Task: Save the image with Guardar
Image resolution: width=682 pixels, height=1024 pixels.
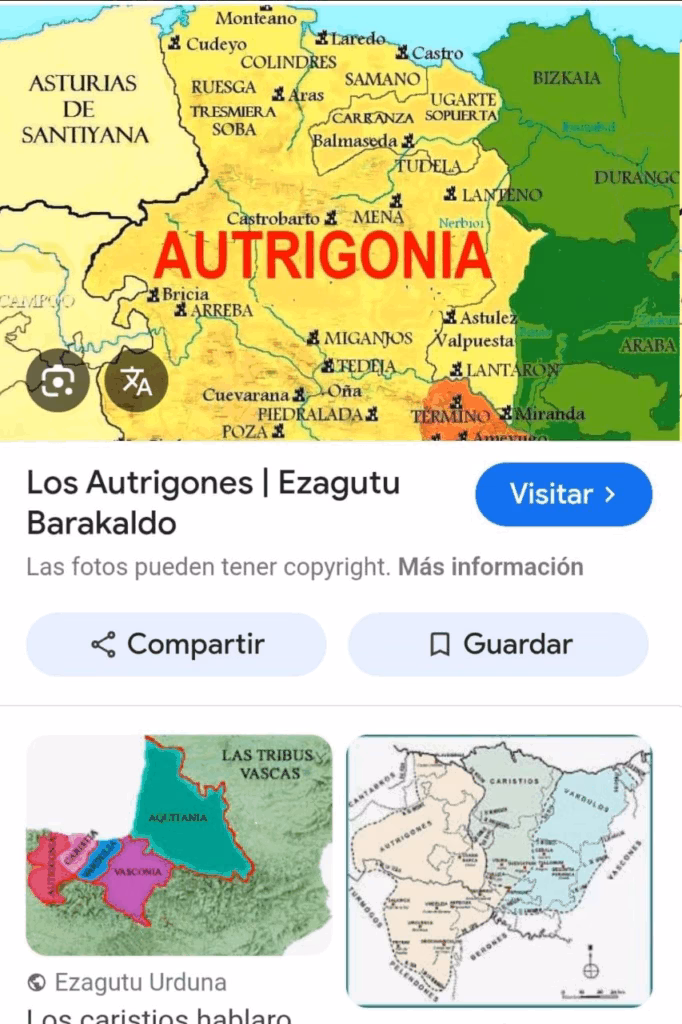Action: coord(498,644)
